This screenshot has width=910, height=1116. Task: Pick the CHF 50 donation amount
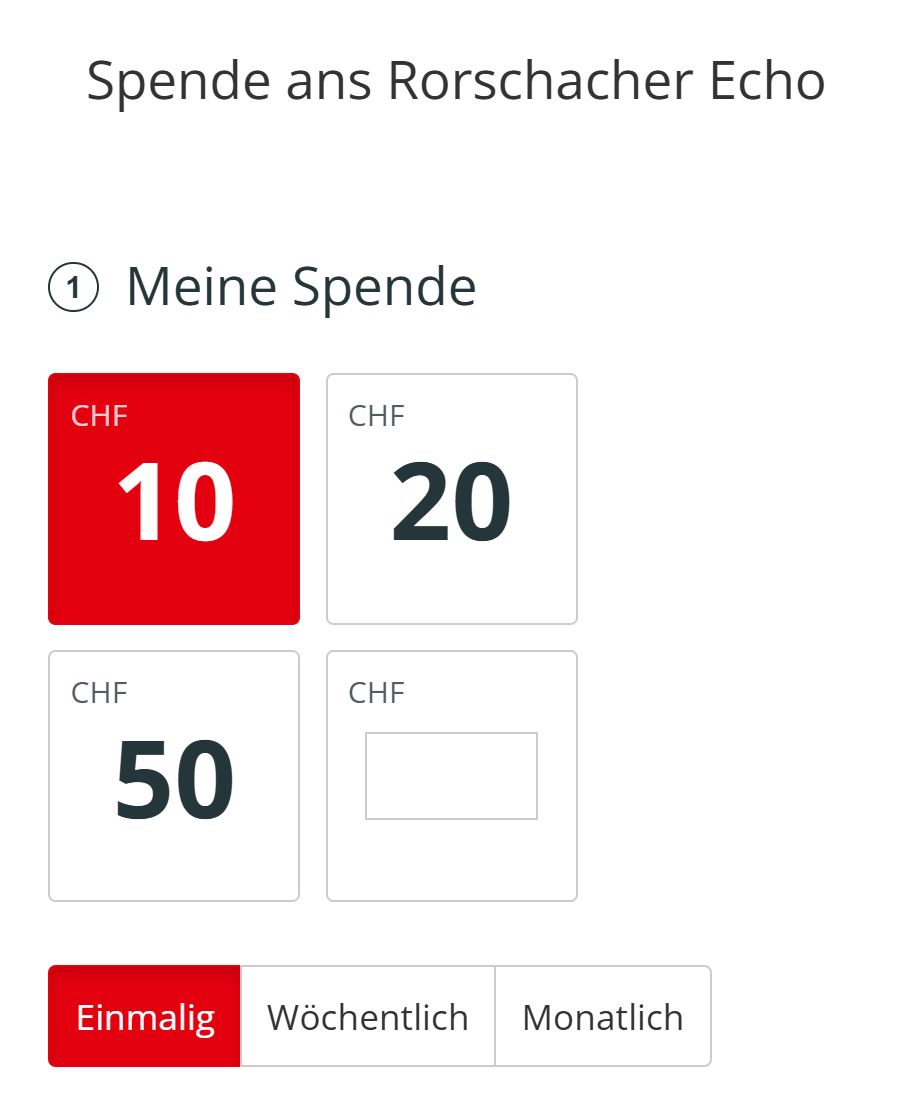tap(174, 776)
